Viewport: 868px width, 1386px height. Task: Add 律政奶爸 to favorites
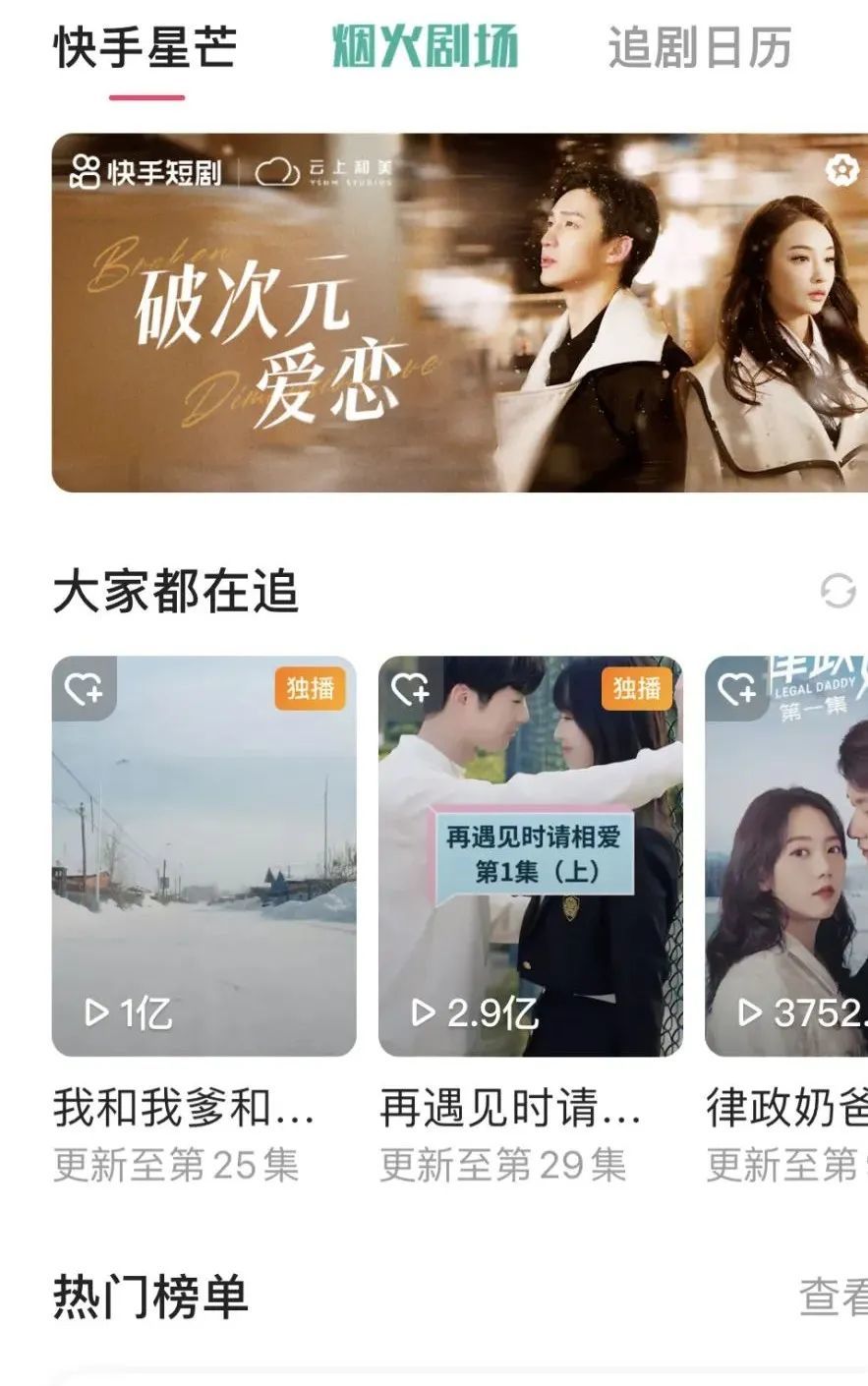pos(736,690)
